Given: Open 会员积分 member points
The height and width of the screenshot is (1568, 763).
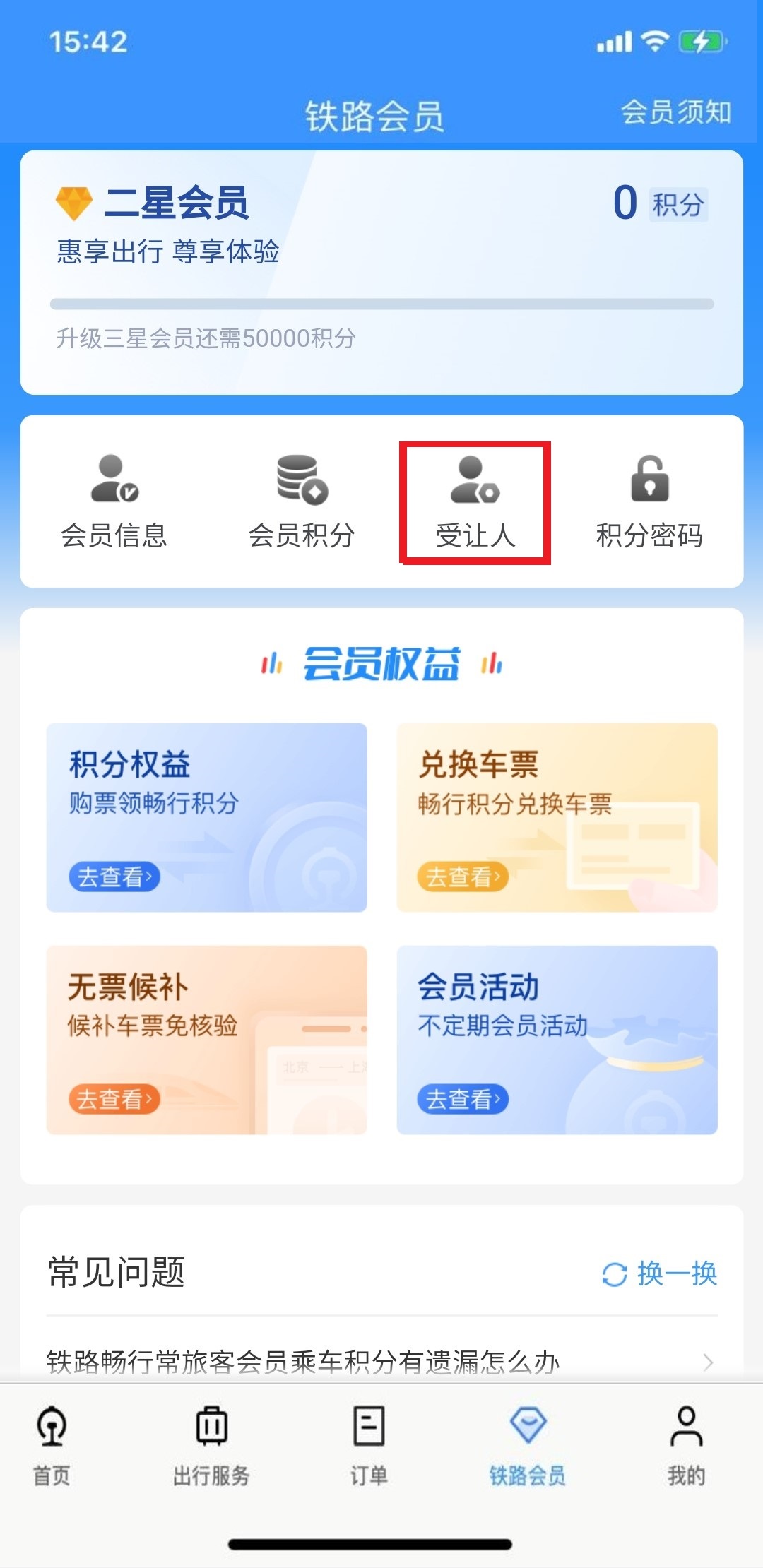Looking at the screenshot, I should point(302,501).
